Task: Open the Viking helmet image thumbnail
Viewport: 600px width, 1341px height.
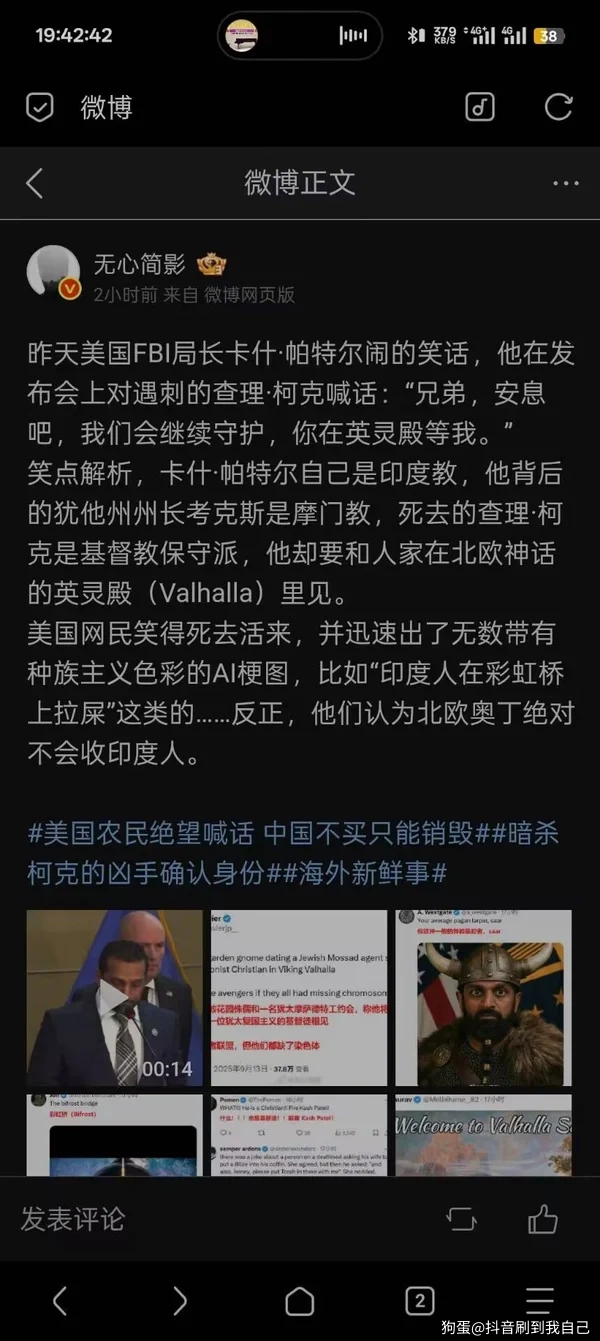Action: click(x=484, y=997)
